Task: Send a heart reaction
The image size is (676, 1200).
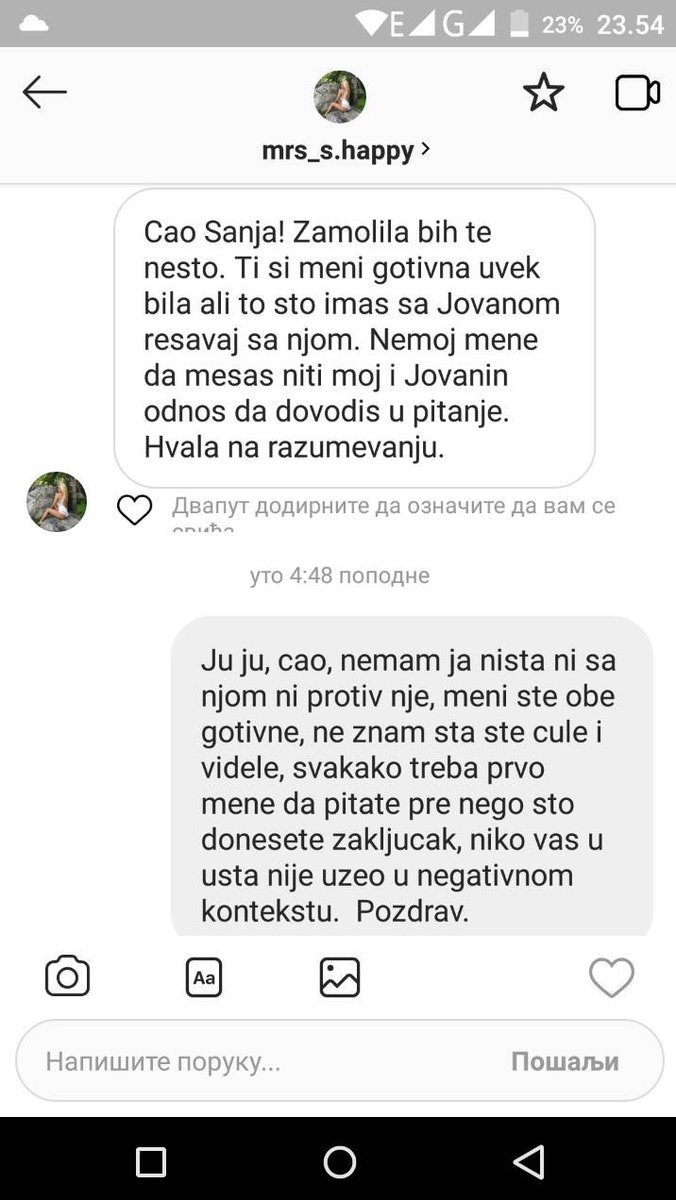Action: (611, 977)
